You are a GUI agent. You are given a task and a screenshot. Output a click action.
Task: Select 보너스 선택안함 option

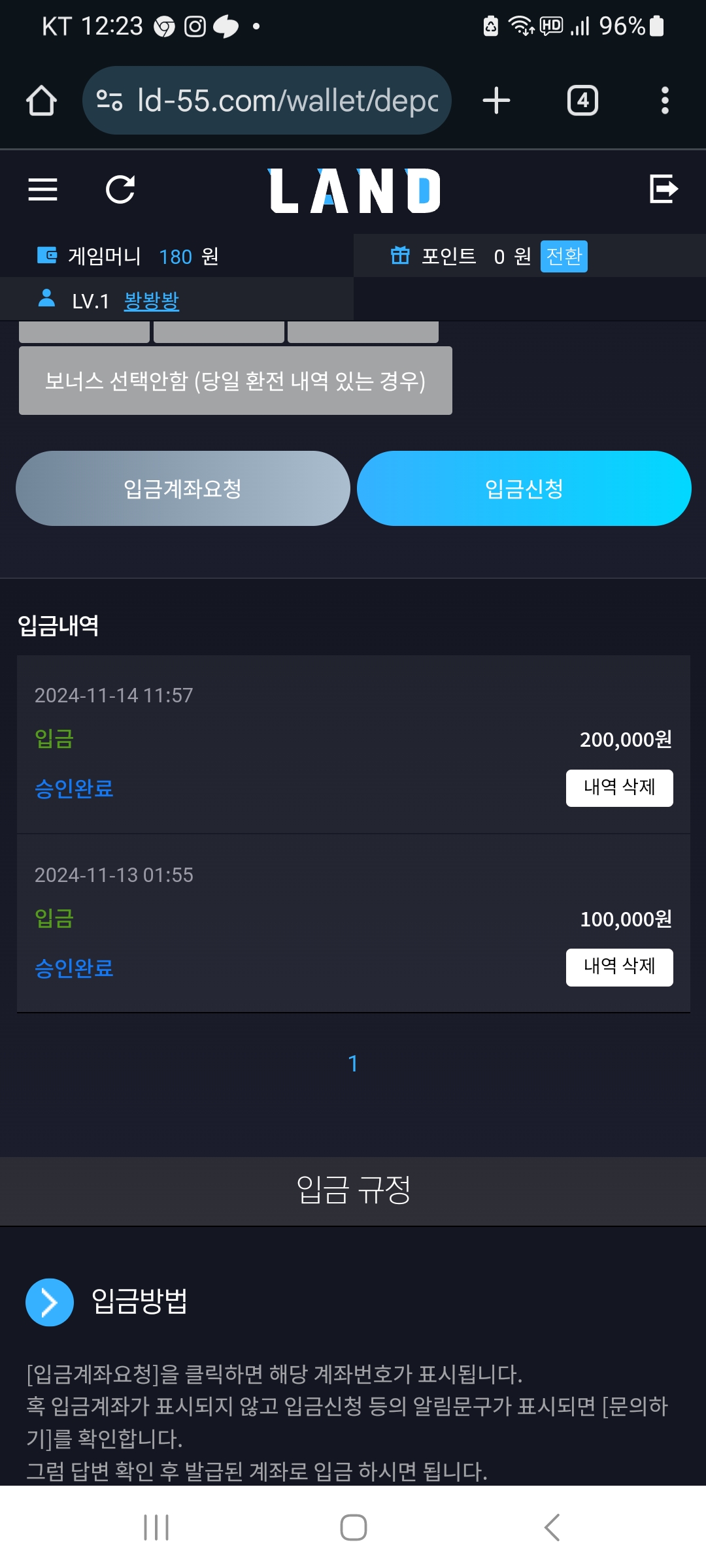point(235,380)
